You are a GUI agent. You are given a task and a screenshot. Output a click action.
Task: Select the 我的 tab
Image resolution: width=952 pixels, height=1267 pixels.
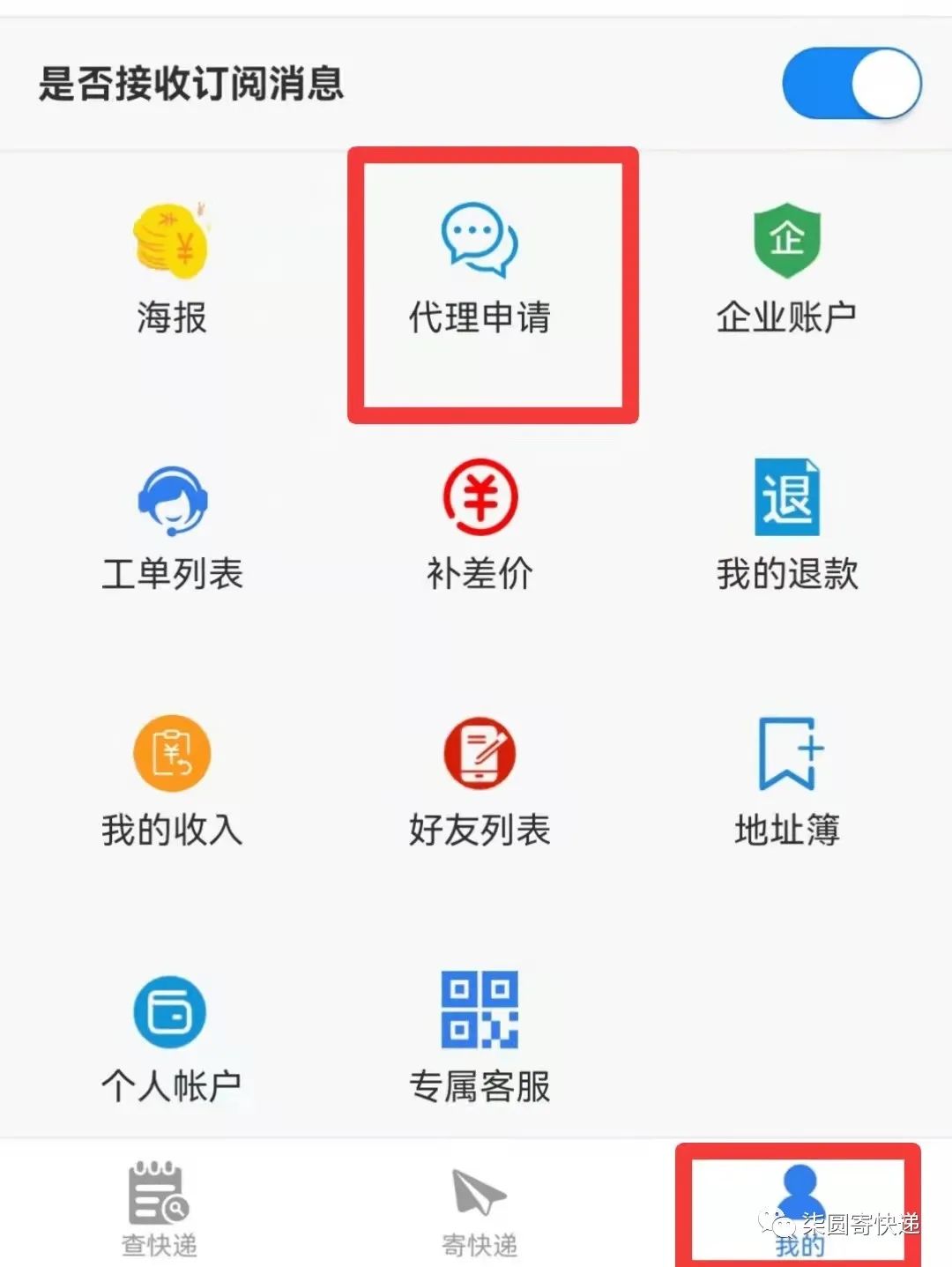click(799, 1208)
